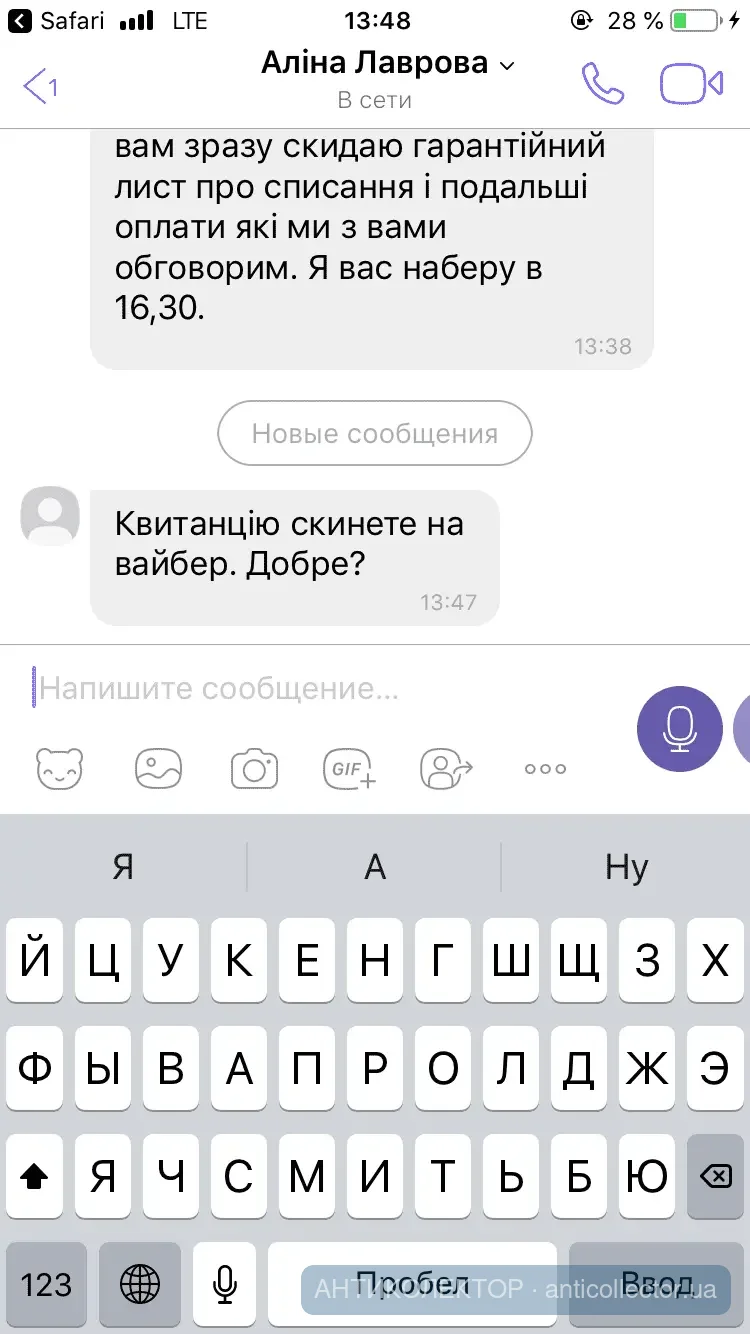Focus the Напишите сообщение field
Viewport: 750px width, 1334px height.
[x=320, y=688]
